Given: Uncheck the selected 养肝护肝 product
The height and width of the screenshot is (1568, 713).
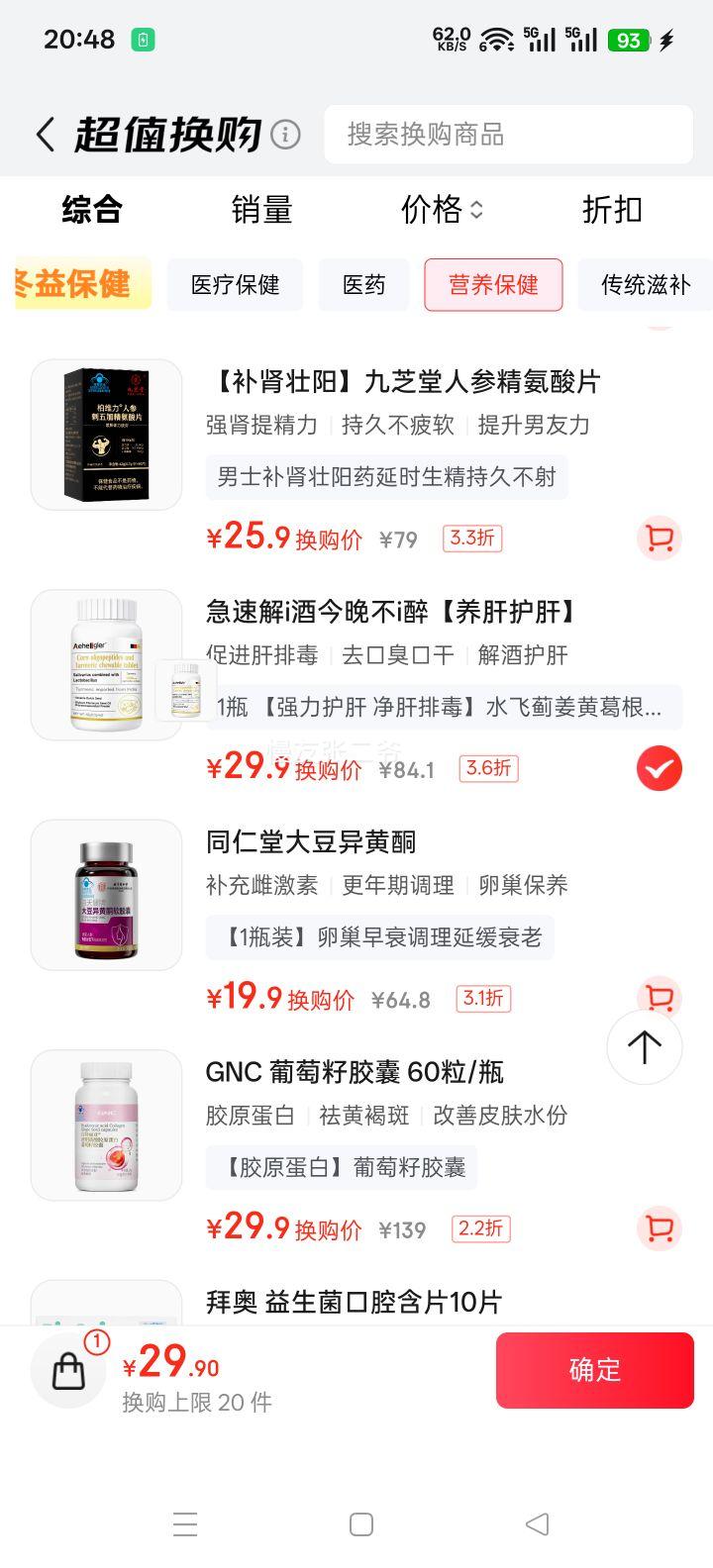Looking at the screenshot, I should [x=659, y=768].
